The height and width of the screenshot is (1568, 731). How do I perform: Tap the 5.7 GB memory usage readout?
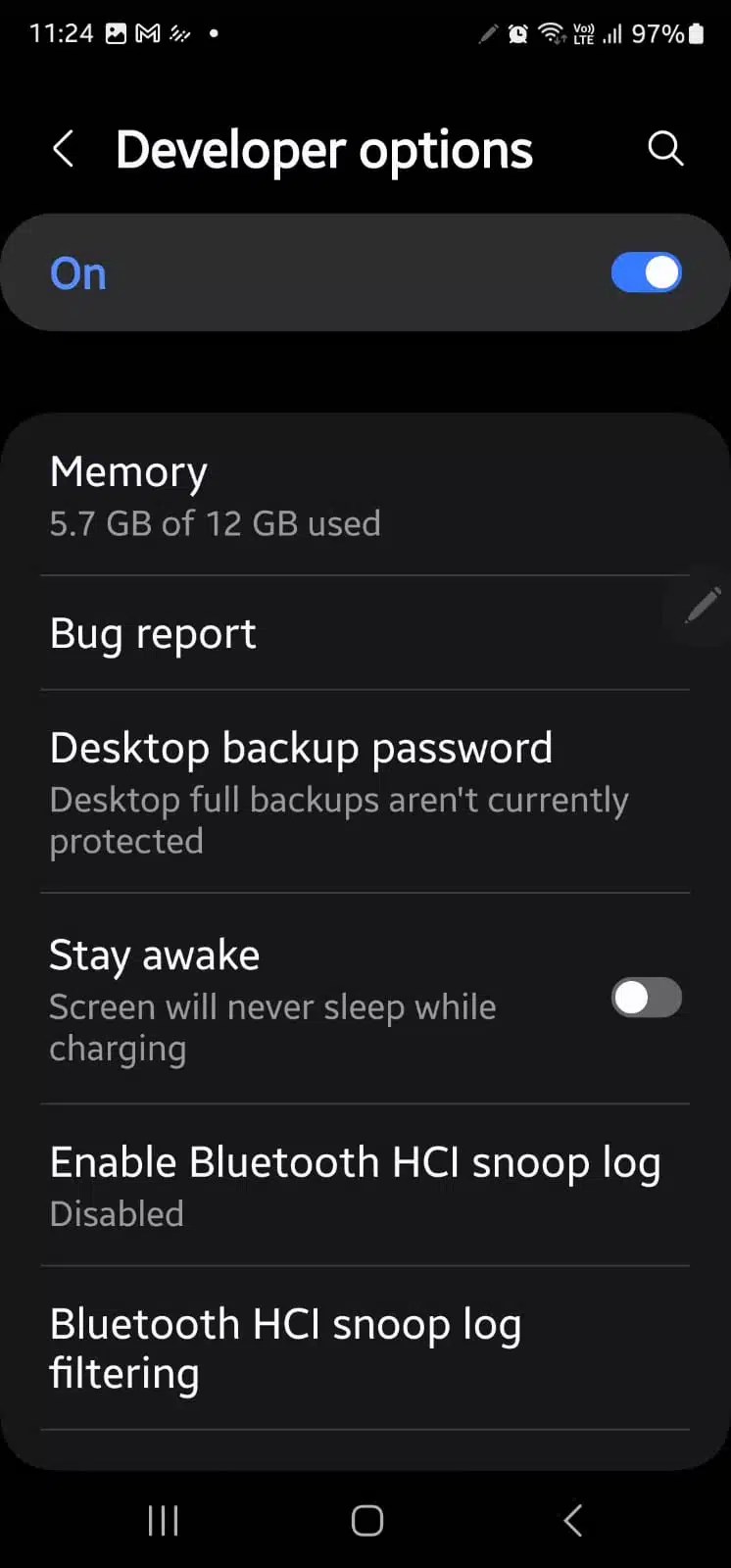pyautogui.click(x=215, y=523)
